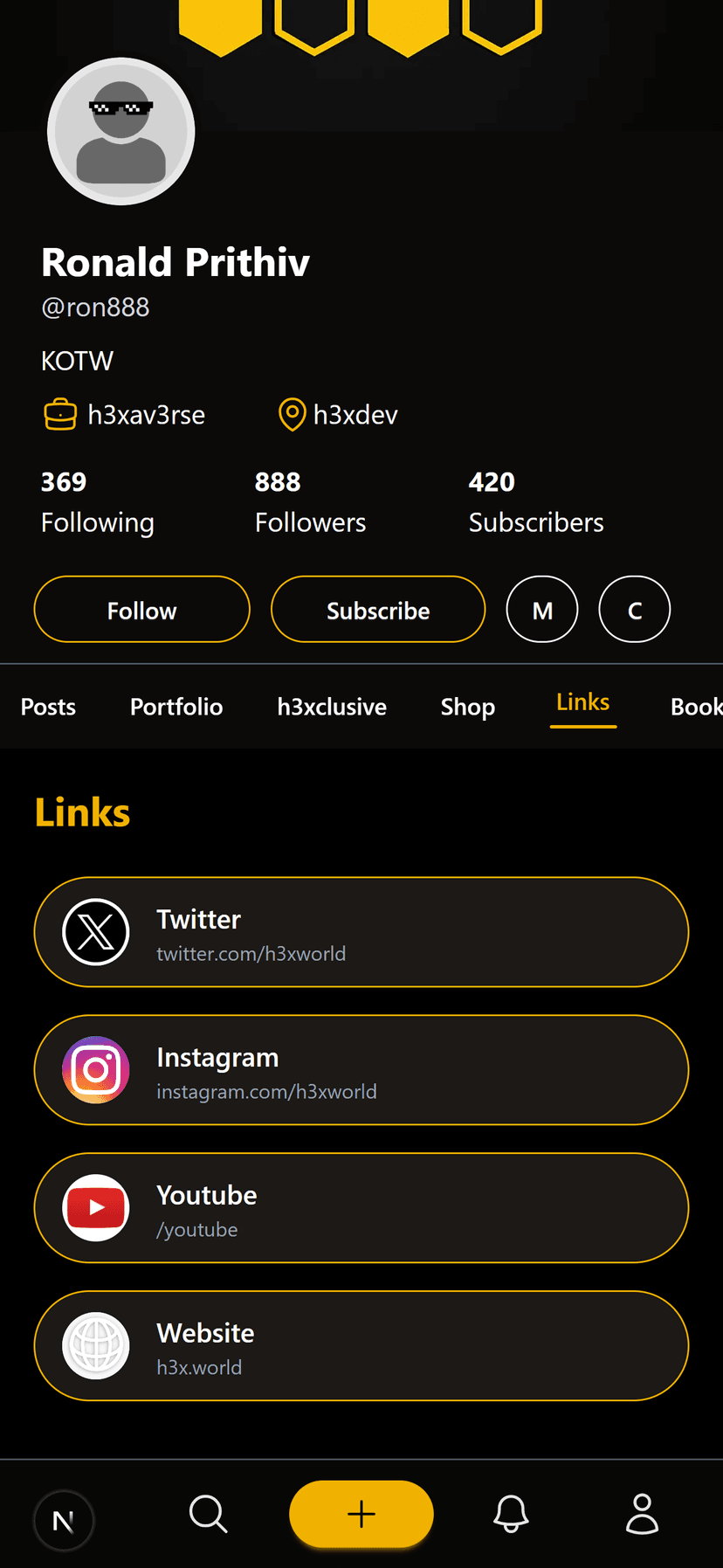Open the Youtube link card
This screenshot has width=723, height=1568.
pos(361,1208)
